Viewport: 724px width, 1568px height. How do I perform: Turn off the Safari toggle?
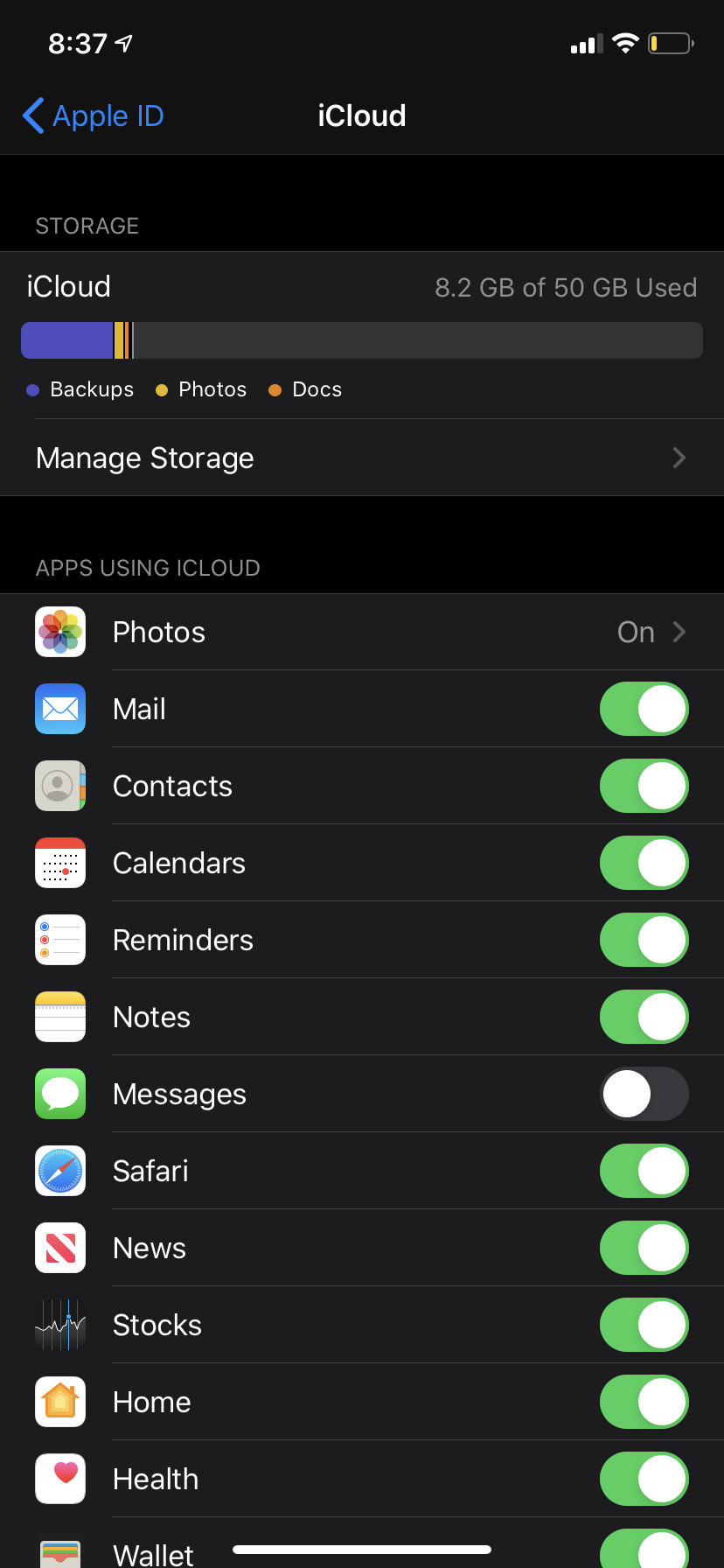coord(644,1171)
